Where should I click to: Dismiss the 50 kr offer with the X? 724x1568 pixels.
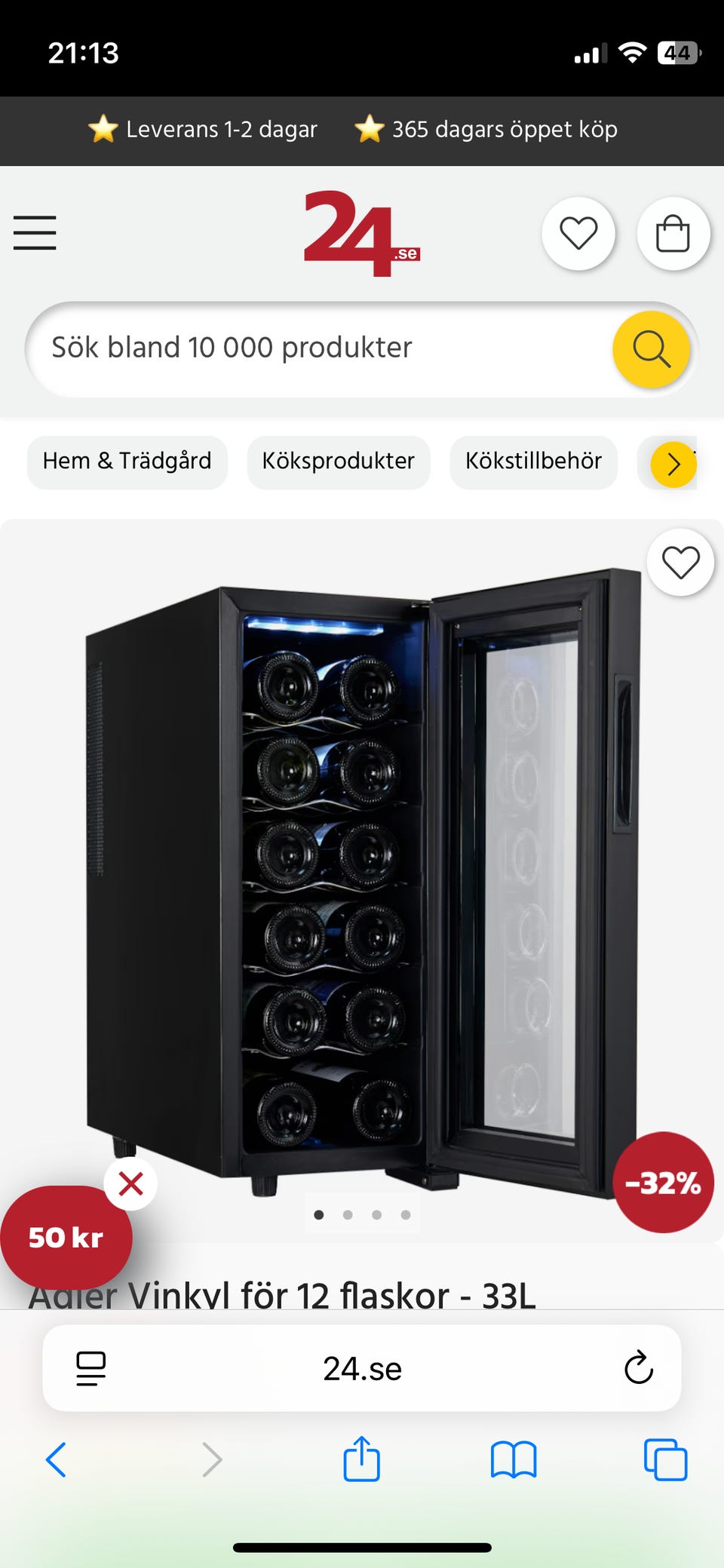pos(130,1184)
